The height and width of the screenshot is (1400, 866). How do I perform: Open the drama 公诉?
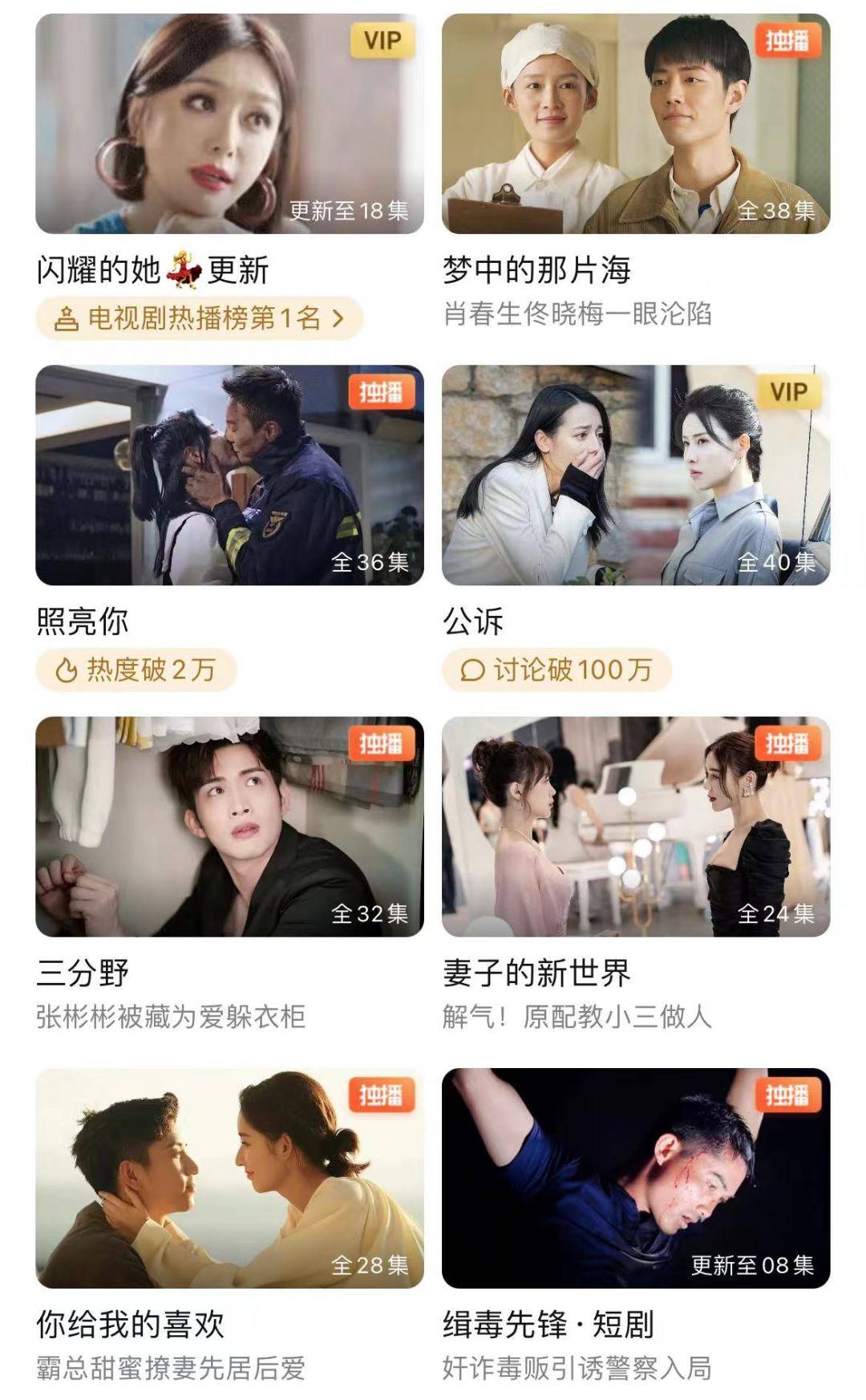635,475
